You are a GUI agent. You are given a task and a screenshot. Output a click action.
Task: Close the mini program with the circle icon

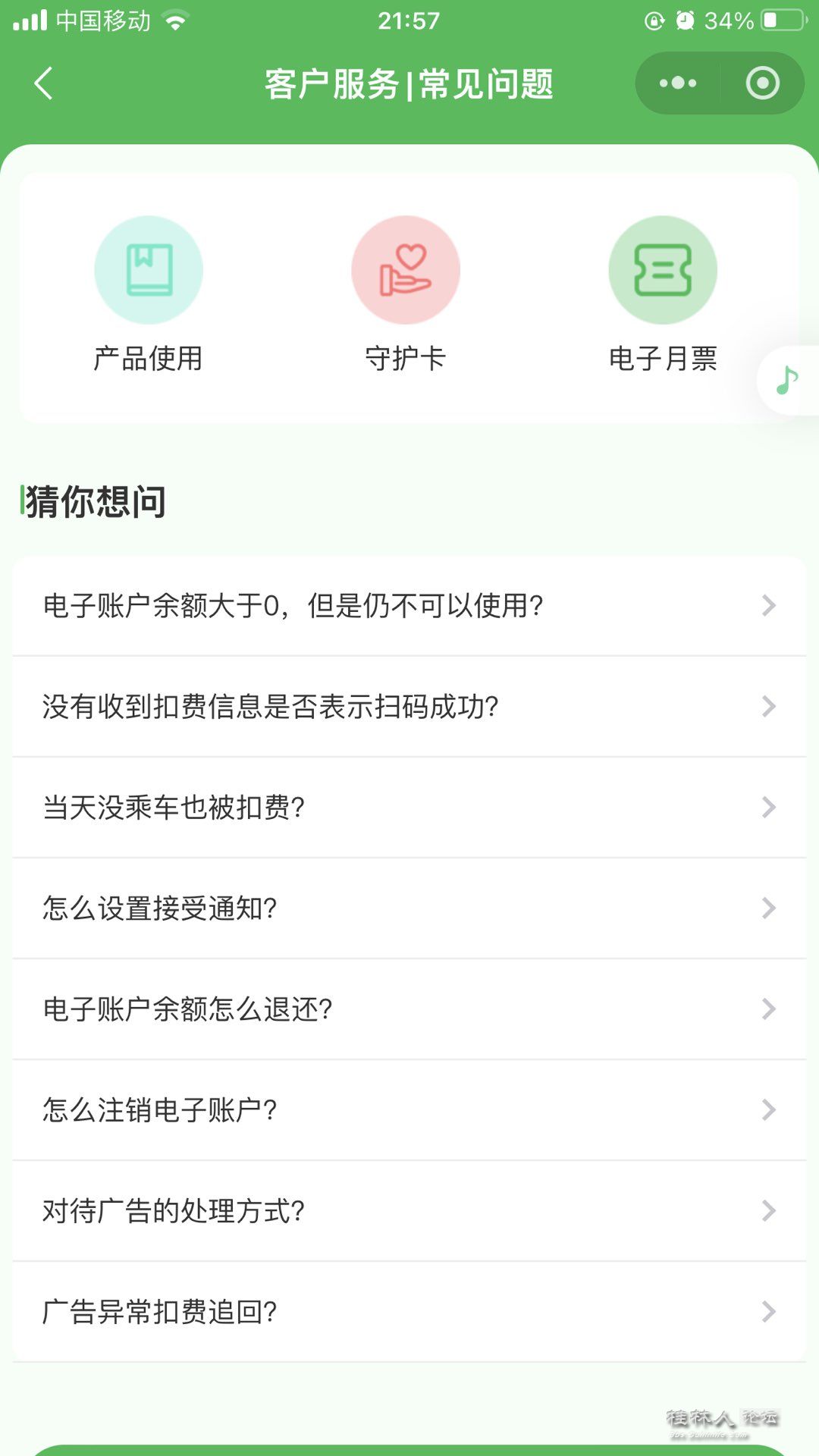762,83
